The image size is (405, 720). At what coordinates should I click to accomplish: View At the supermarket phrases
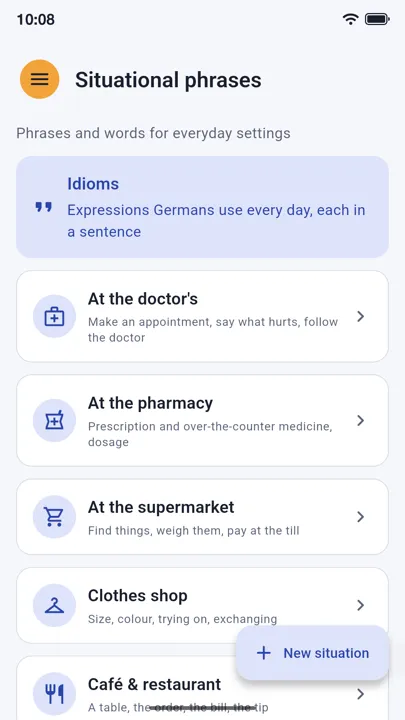click(202, 517)
